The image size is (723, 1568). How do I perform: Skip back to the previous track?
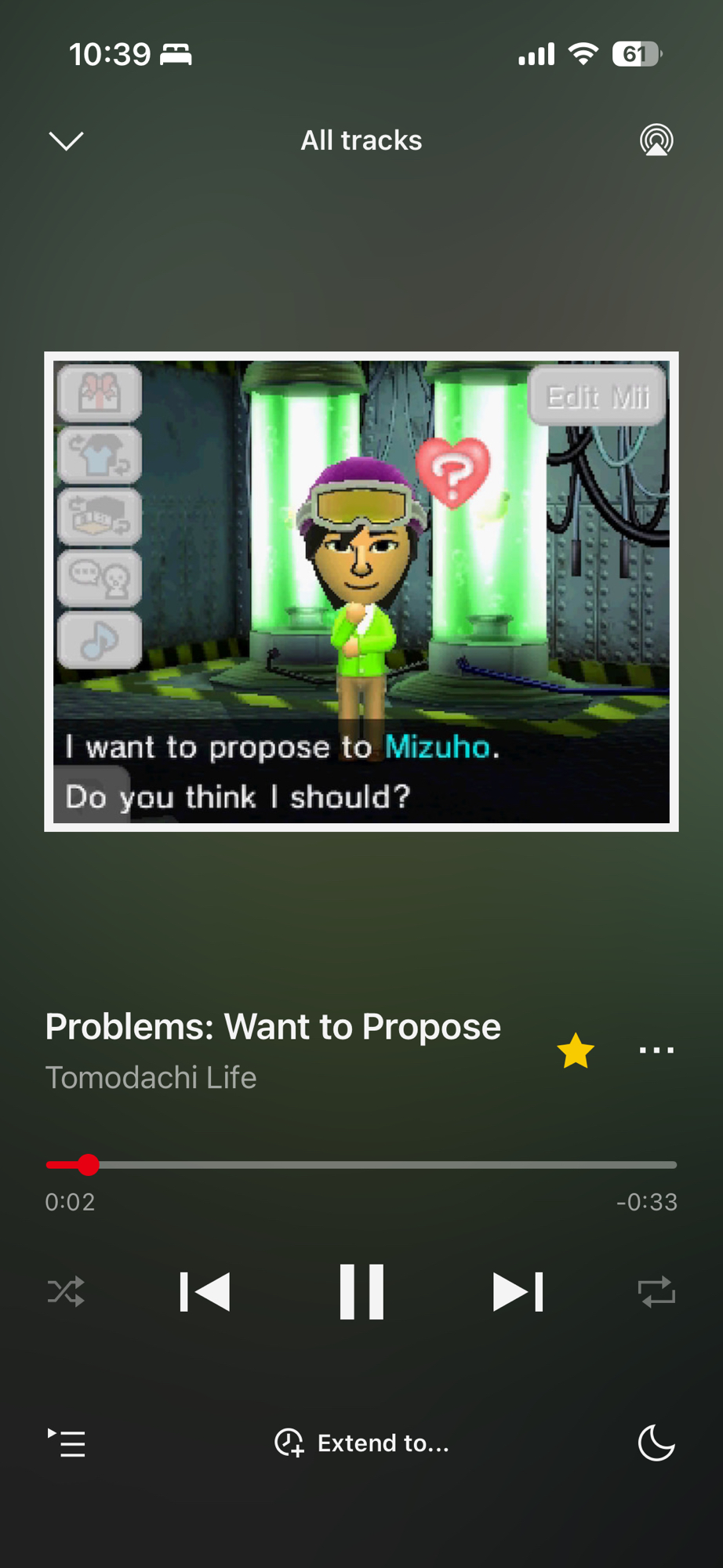pos(205,1292)
